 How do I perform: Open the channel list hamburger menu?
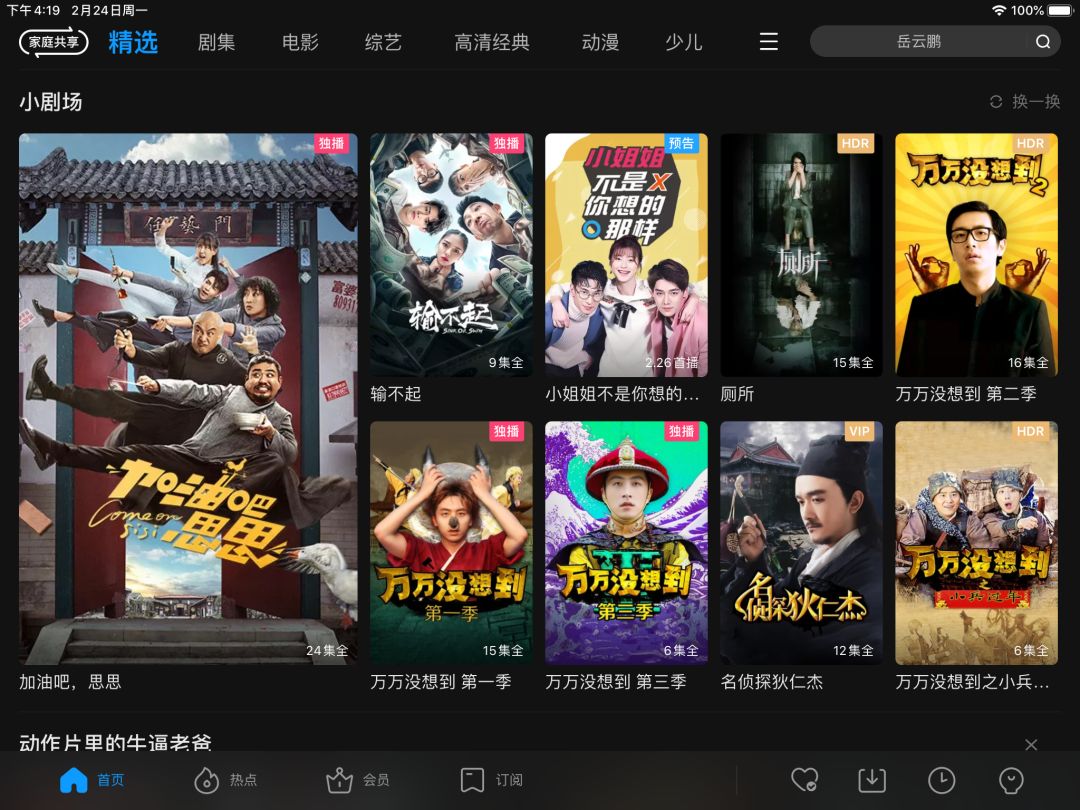(769, 42)
